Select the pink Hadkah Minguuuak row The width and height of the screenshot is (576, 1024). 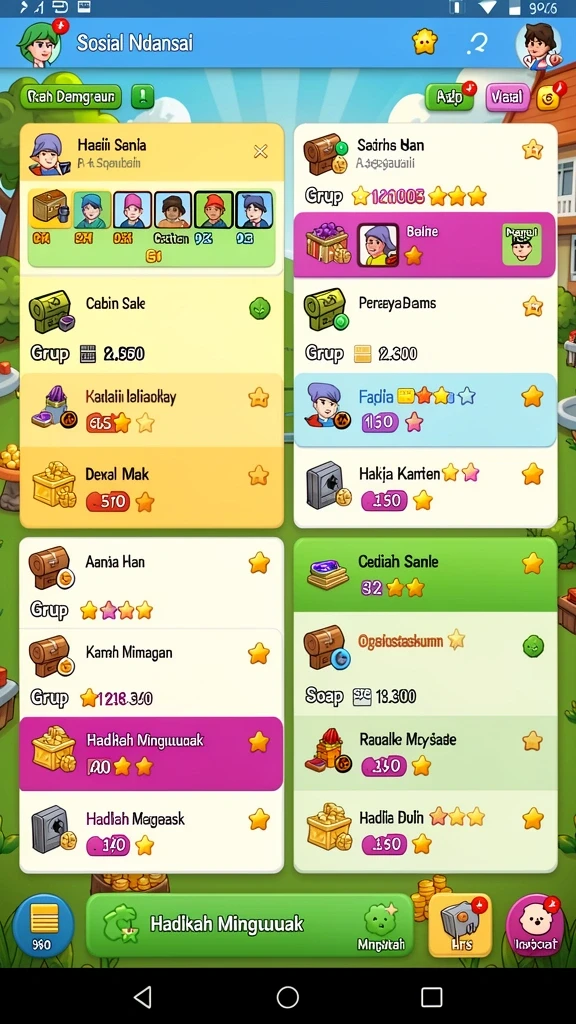click(152, 753)
